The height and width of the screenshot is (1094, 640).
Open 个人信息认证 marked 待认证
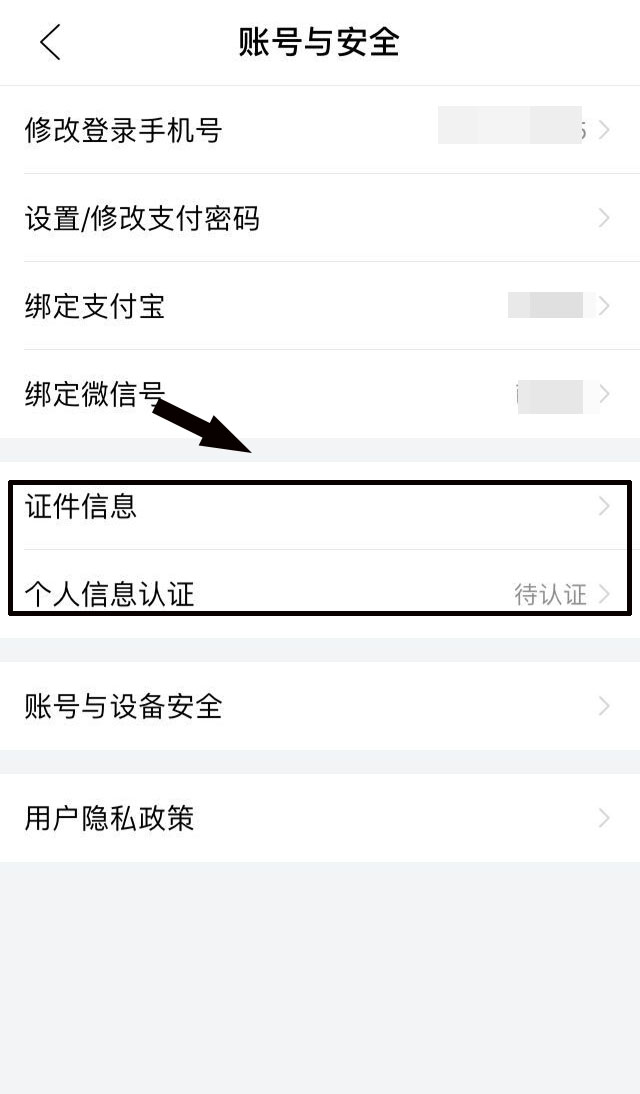click(x=320, y=594)
